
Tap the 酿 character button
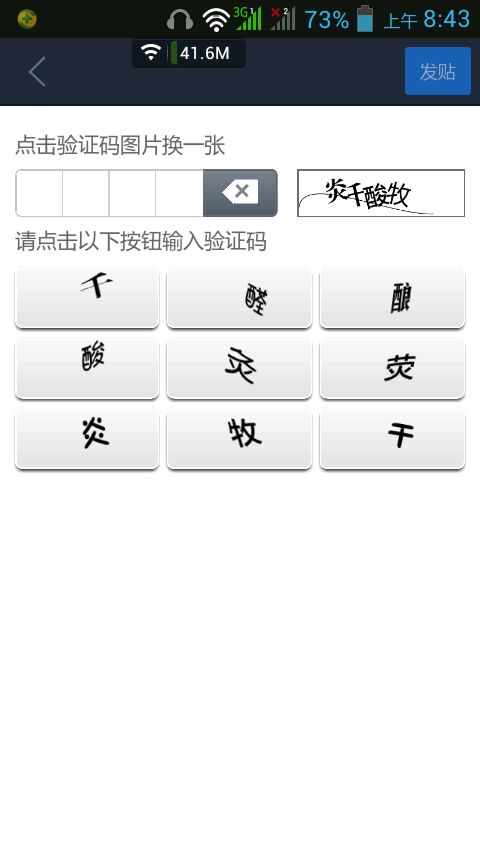click(x=392, y=297)
